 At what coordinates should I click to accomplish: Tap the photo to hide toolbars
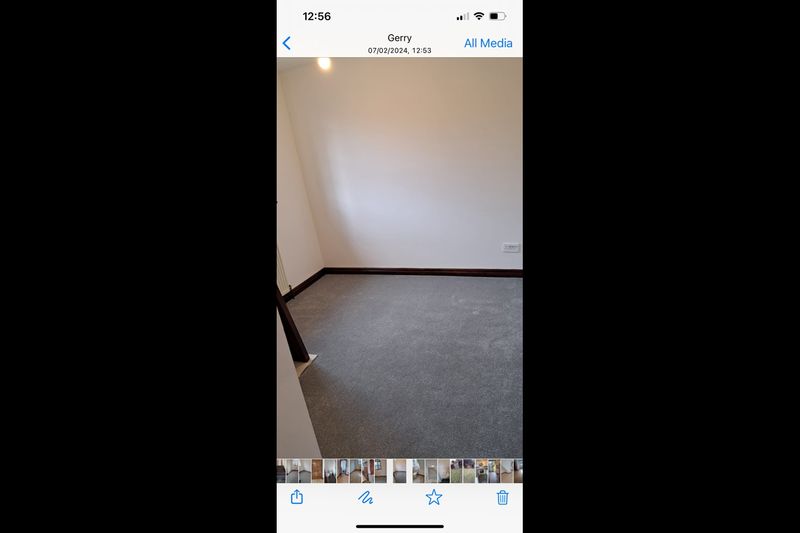pyautogui.click(x=400, y=250)
